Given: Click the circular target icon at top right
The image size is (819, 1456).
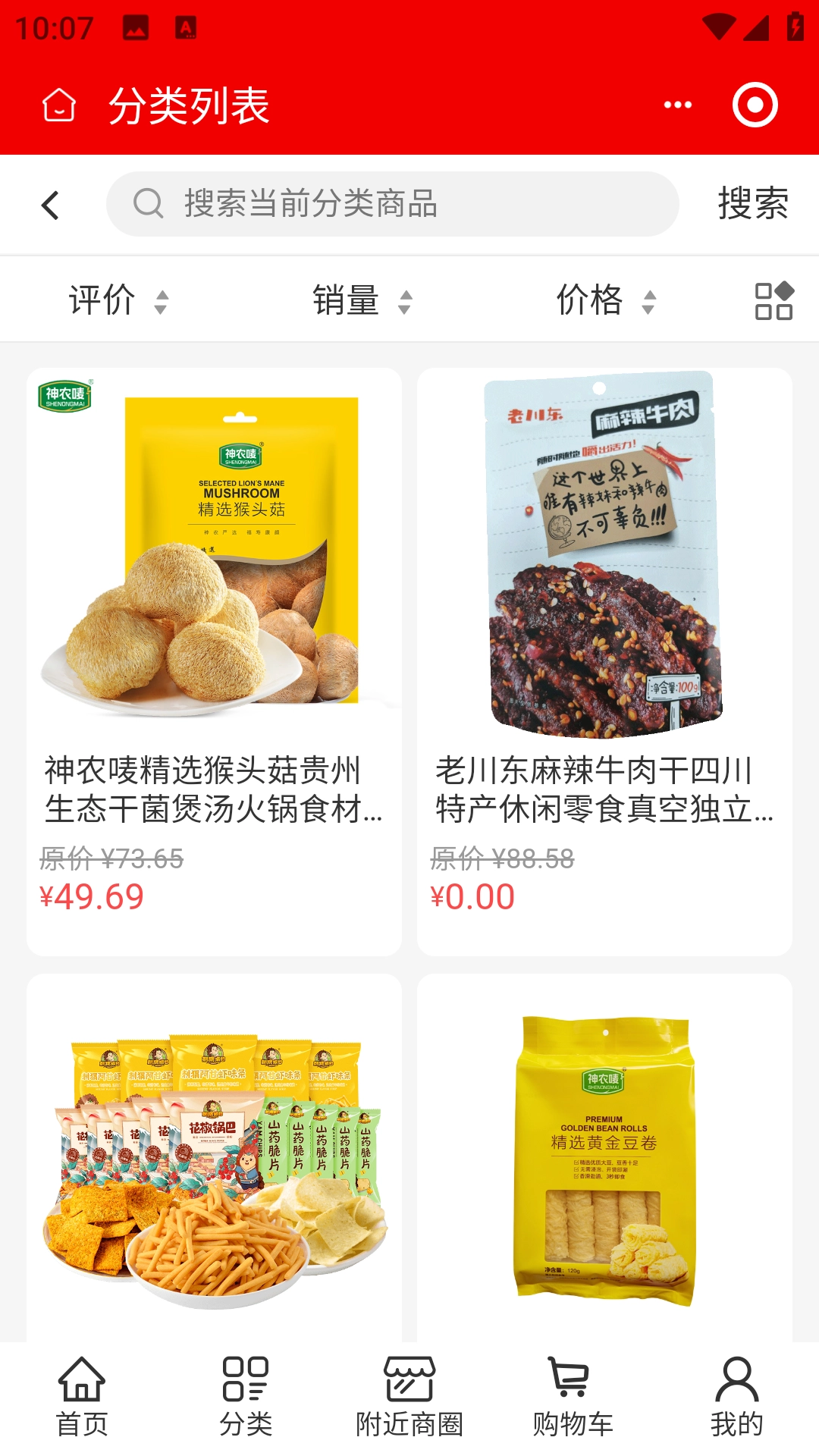Looking at the screenshot, I should pos(755,105).
